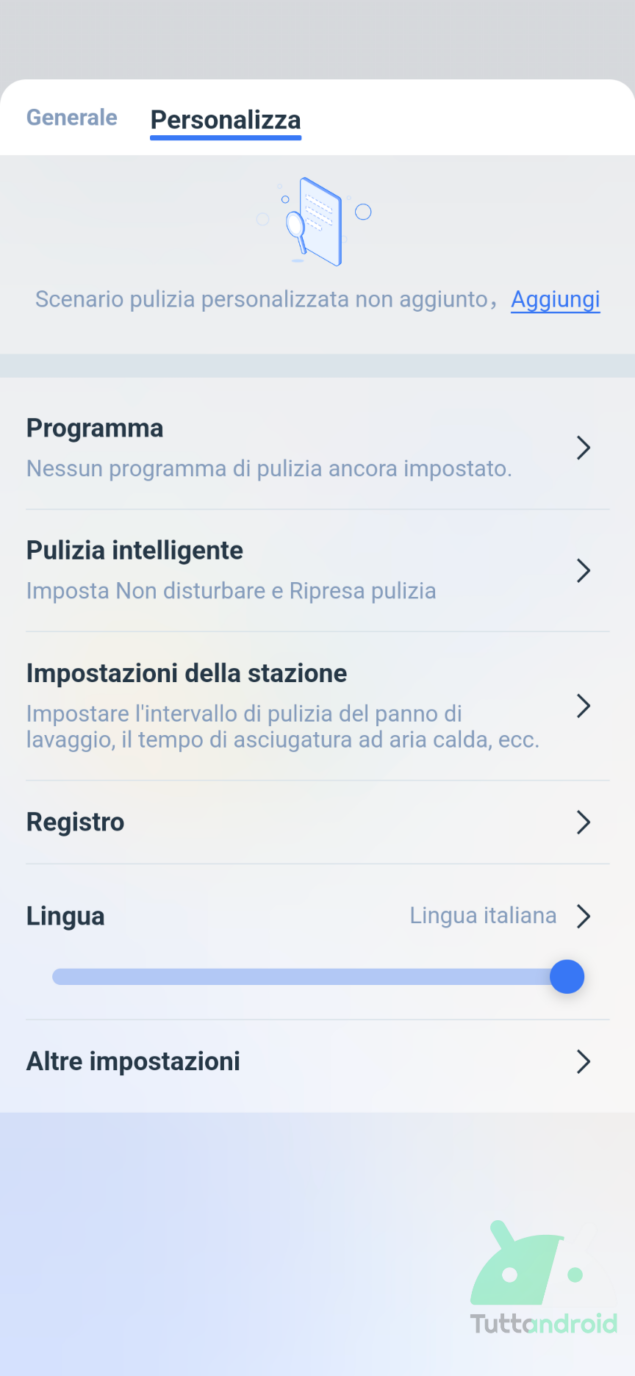Image resolution: width=635 pixels, height=1376 pixels.
Task: Open Altre impostazioni
Action: point(317,1061)
